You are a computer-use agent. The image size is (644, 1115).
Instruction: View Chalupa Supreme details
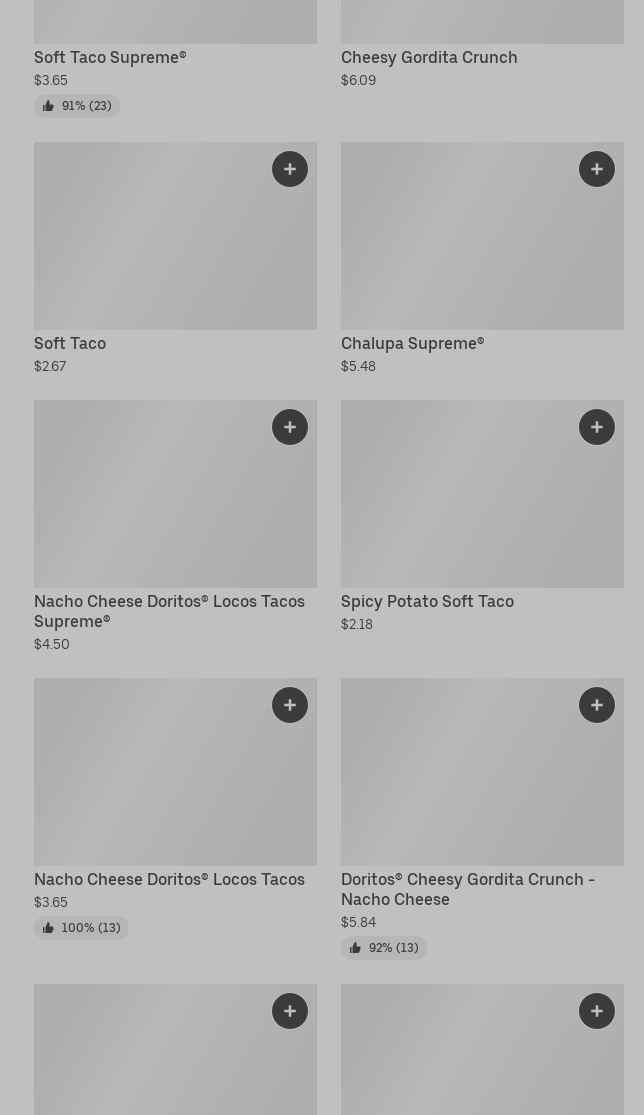point(412,344)
